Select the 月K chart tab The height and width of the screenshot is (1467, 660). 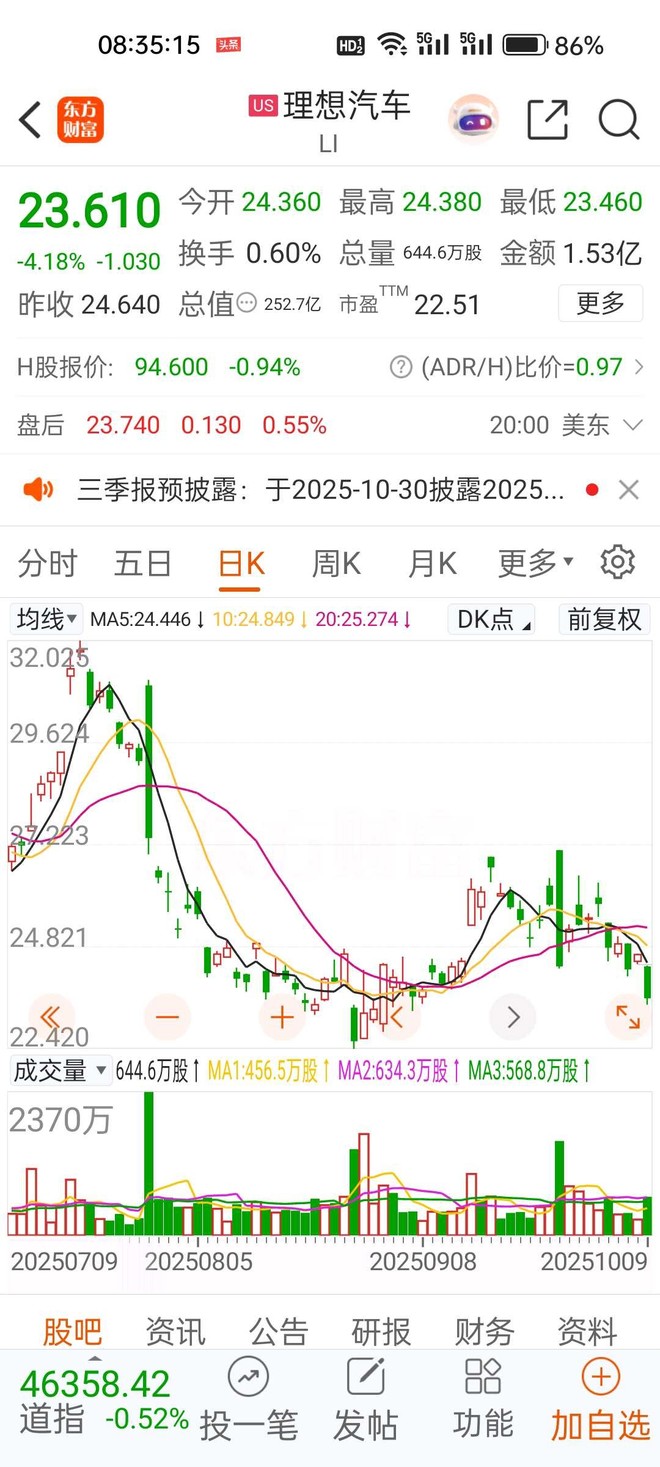point(432,563)
